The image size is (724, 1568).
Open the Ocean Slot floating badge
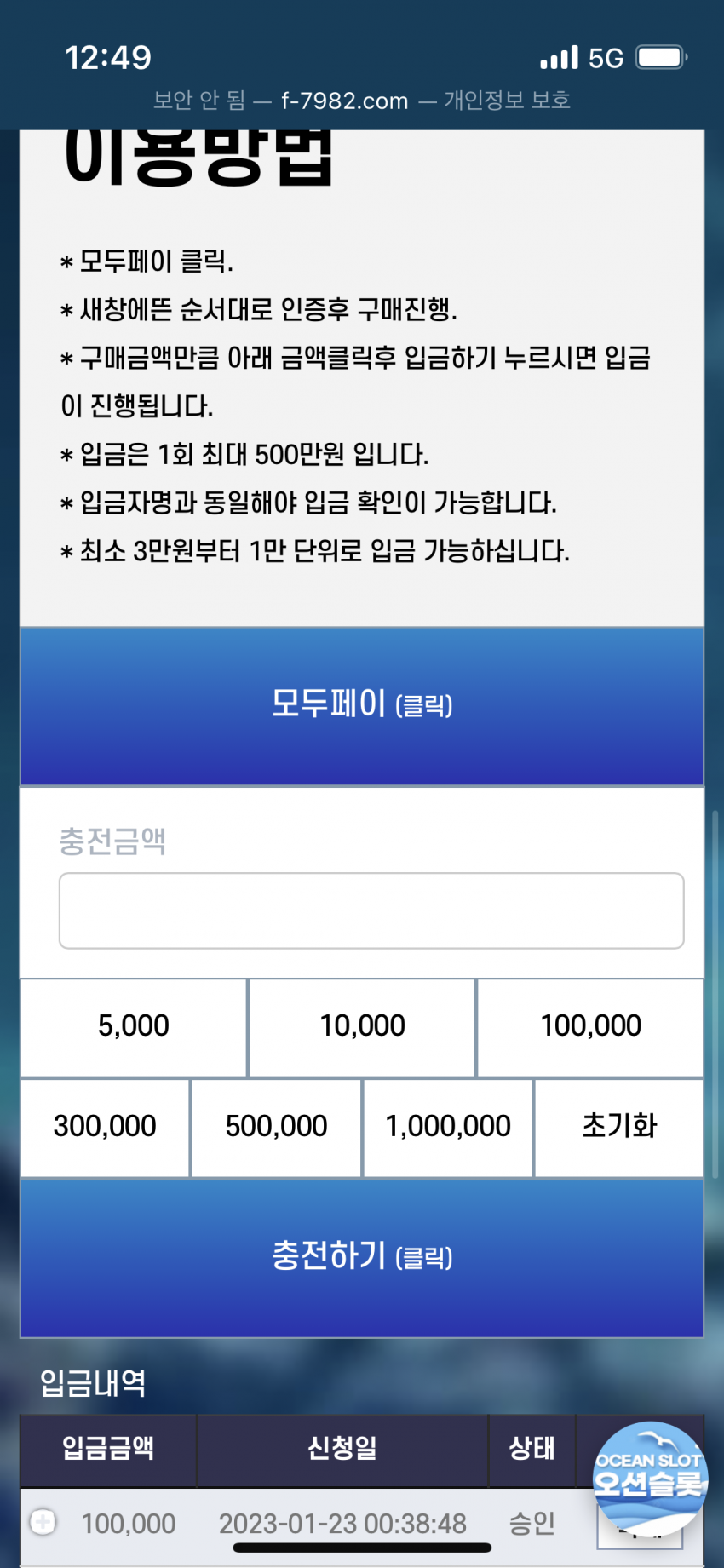tap(650, 1478)
